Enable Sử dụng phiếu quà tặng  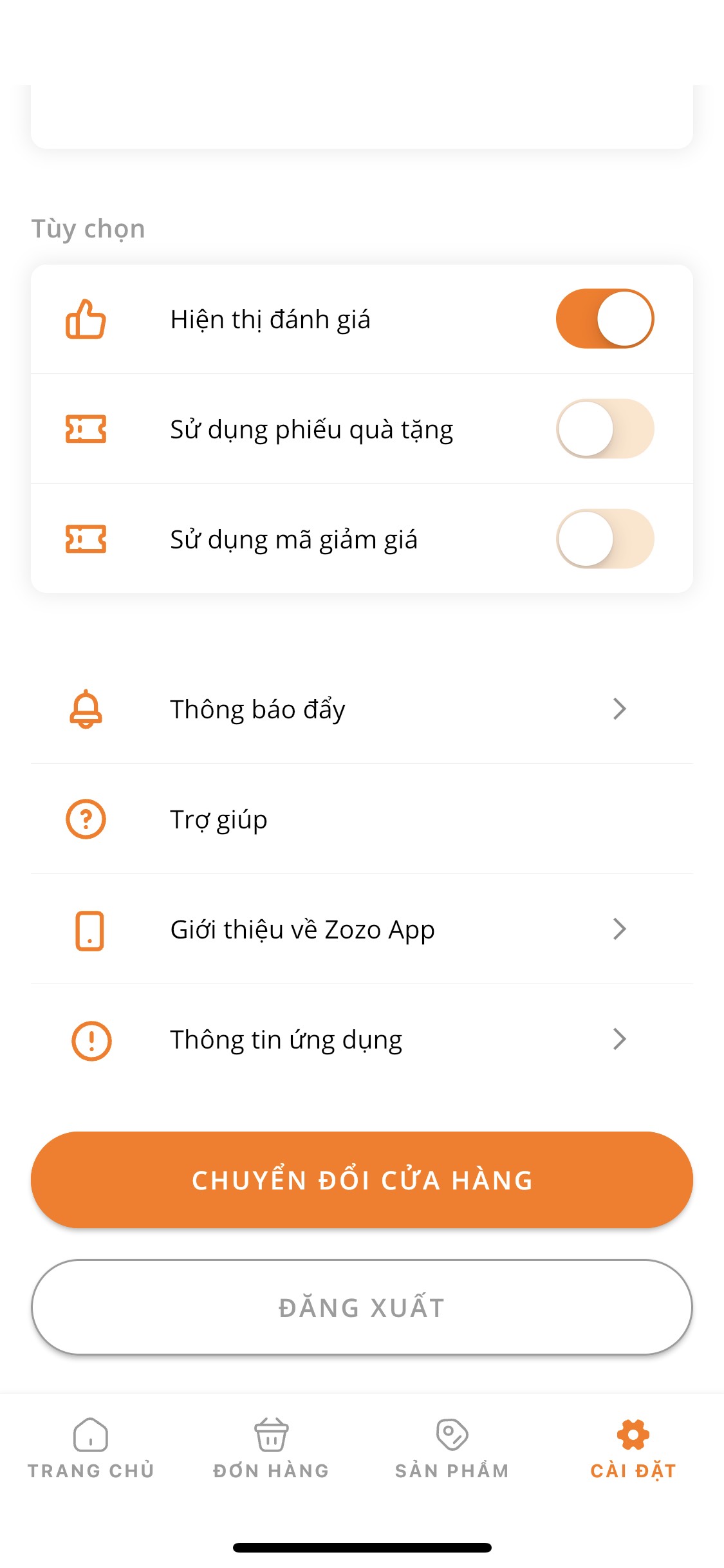[605, 429]
